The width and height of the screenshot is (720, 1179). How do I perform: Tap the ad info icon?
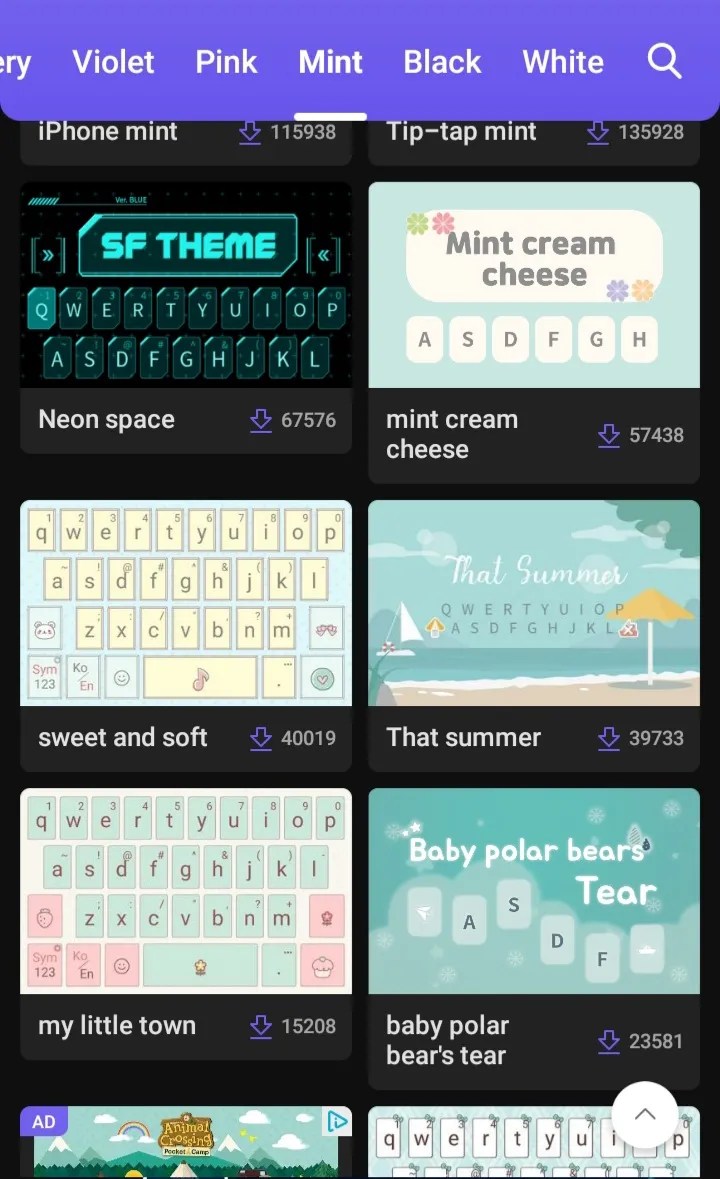pos(338,1121)
